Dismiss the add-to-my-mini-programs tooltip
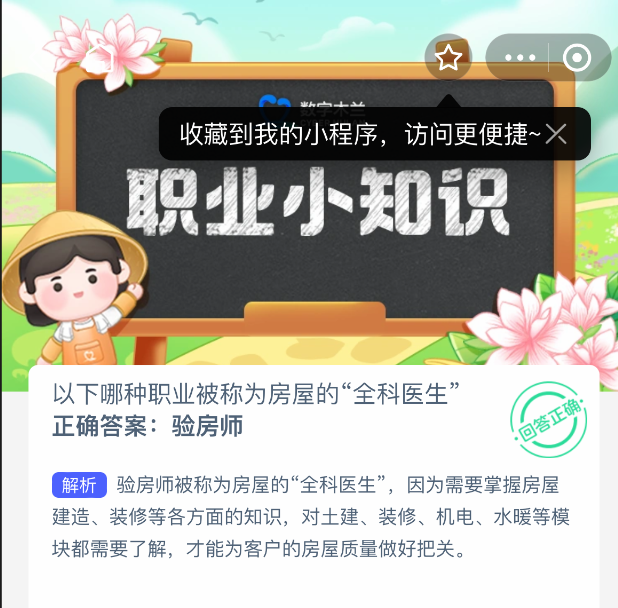Image resolution: width=618 pixels, height=608 pixels. tap(557, 134)
